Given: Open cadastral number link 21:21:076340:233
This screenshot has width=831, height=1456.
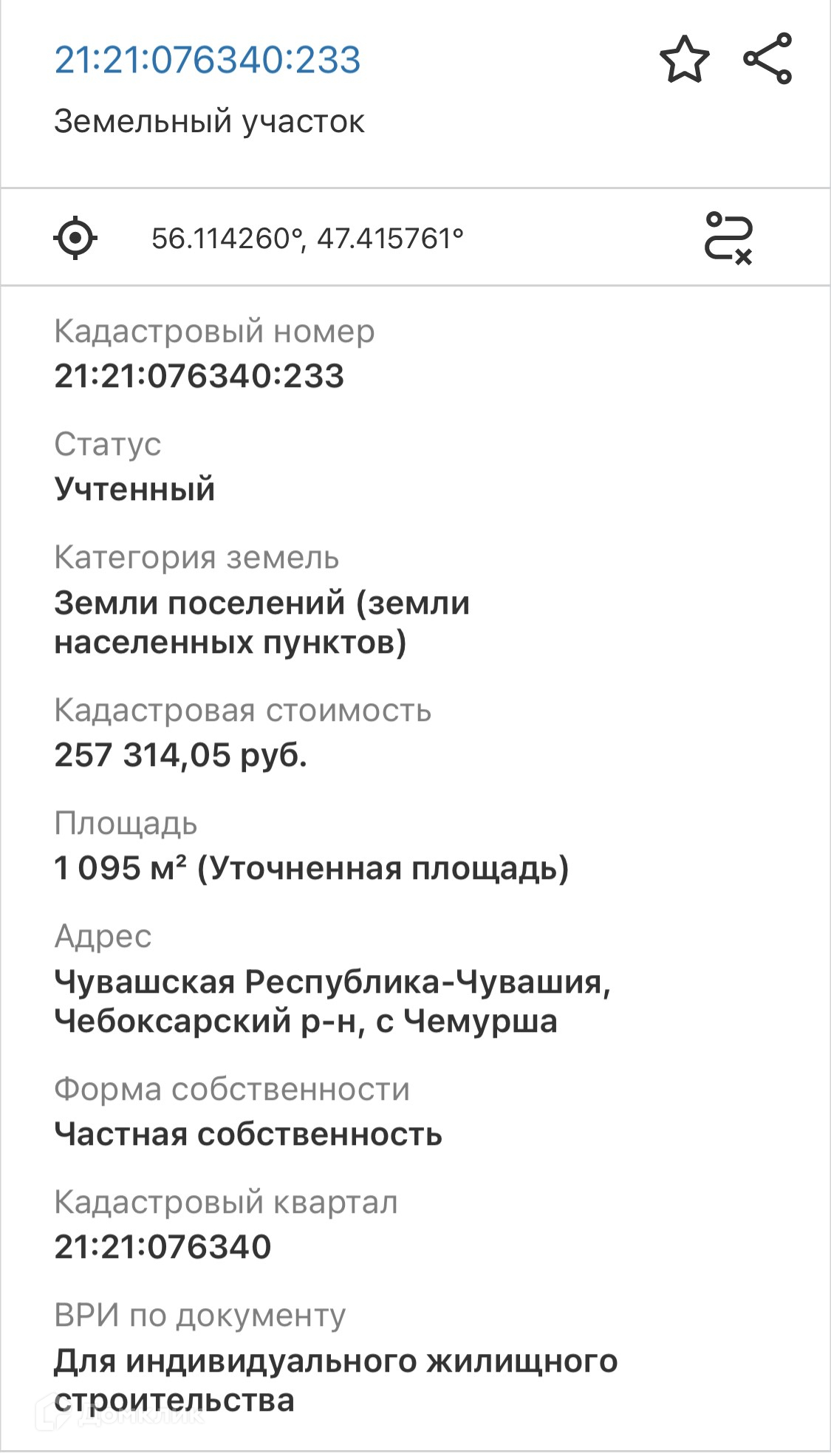Looking at the screenshot, I should 208,60.
